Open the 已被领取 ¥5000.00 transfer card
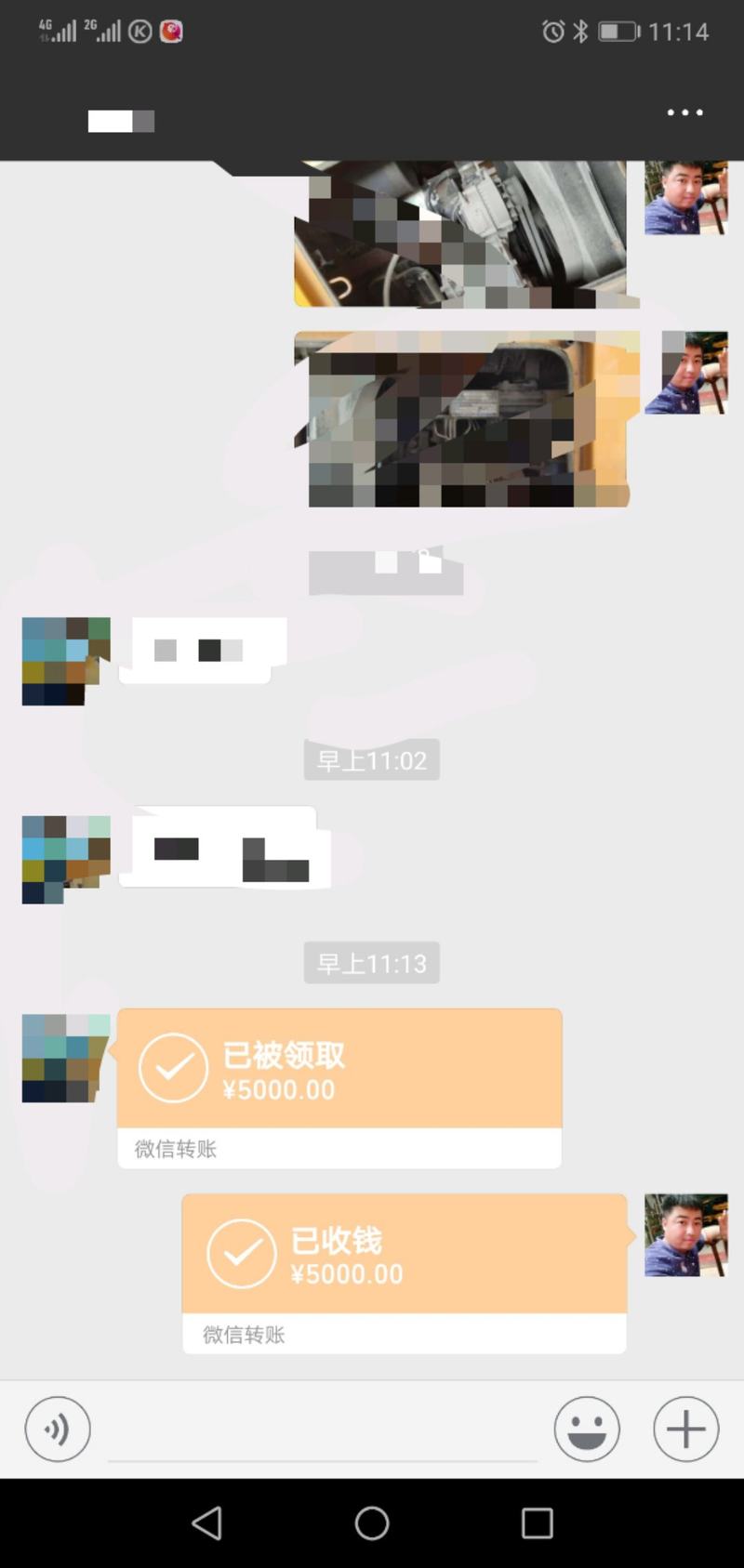Viewport: 744px width, 1568px height. tap(339, 1087)
